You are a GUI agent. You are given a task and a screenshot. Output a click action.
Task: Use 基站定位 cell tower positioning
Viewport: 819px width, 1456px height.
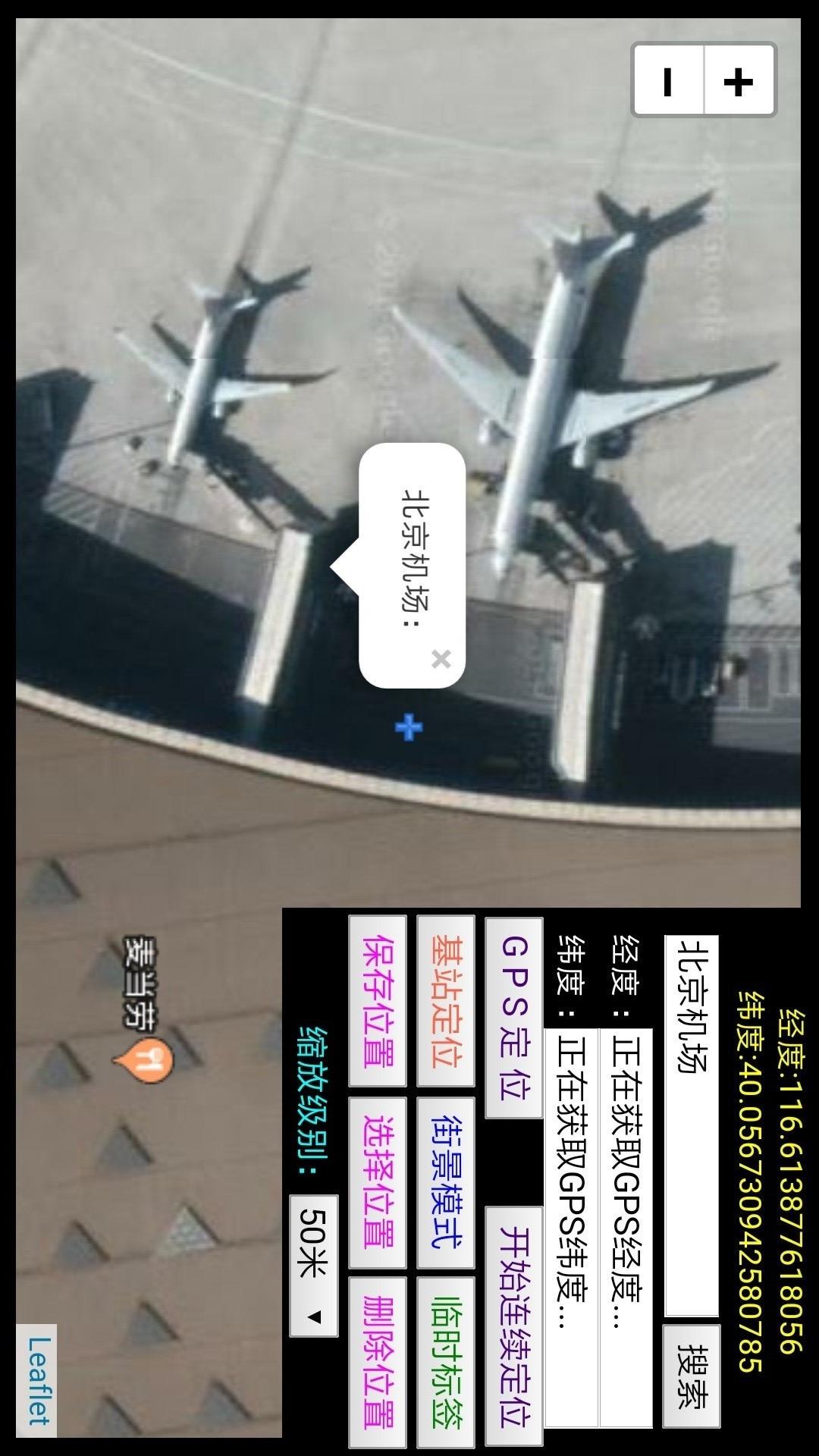pyautogui.click(x=446, y=1001)
